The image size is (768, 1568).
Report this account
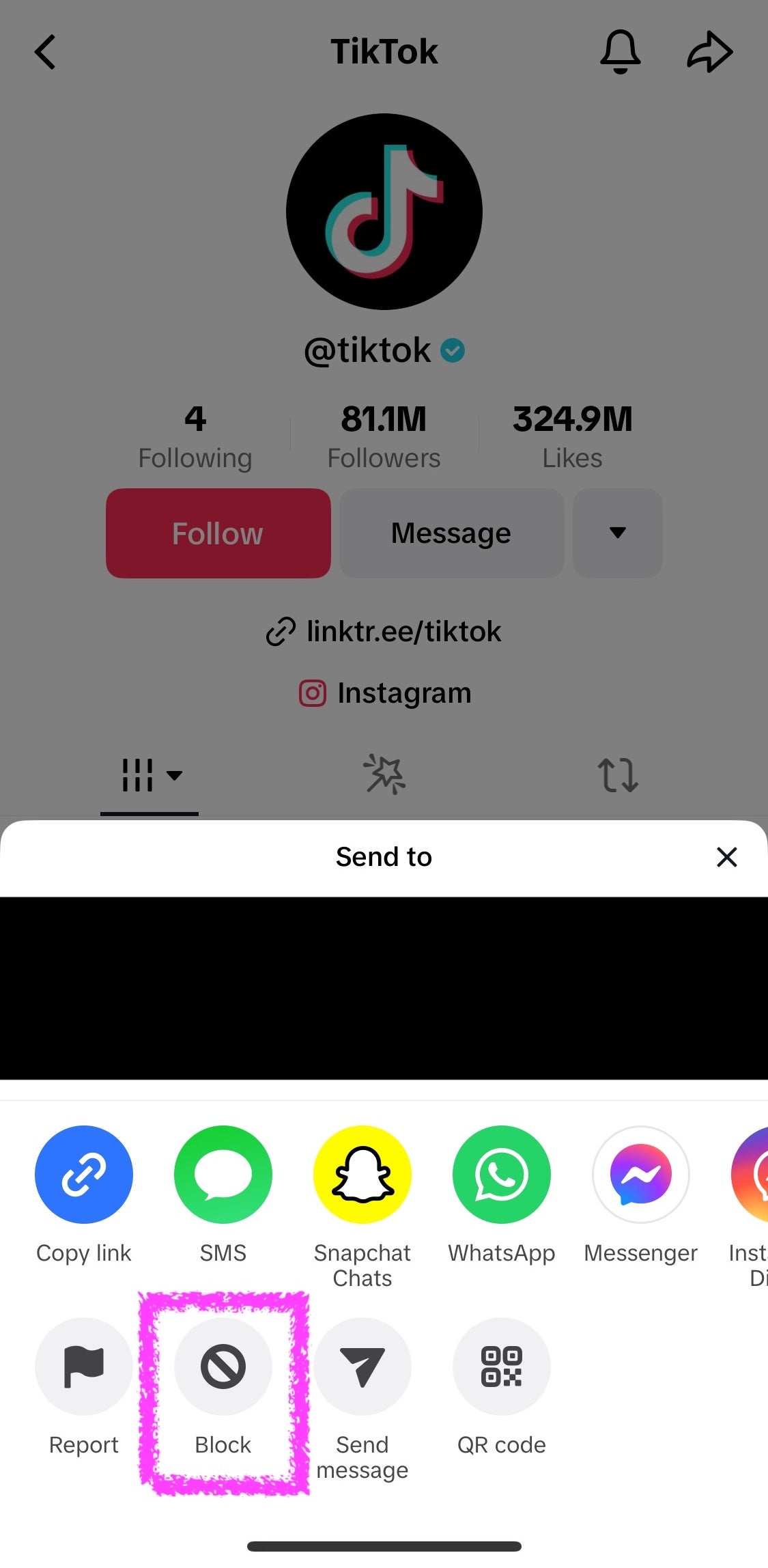tap(84, 1367)
